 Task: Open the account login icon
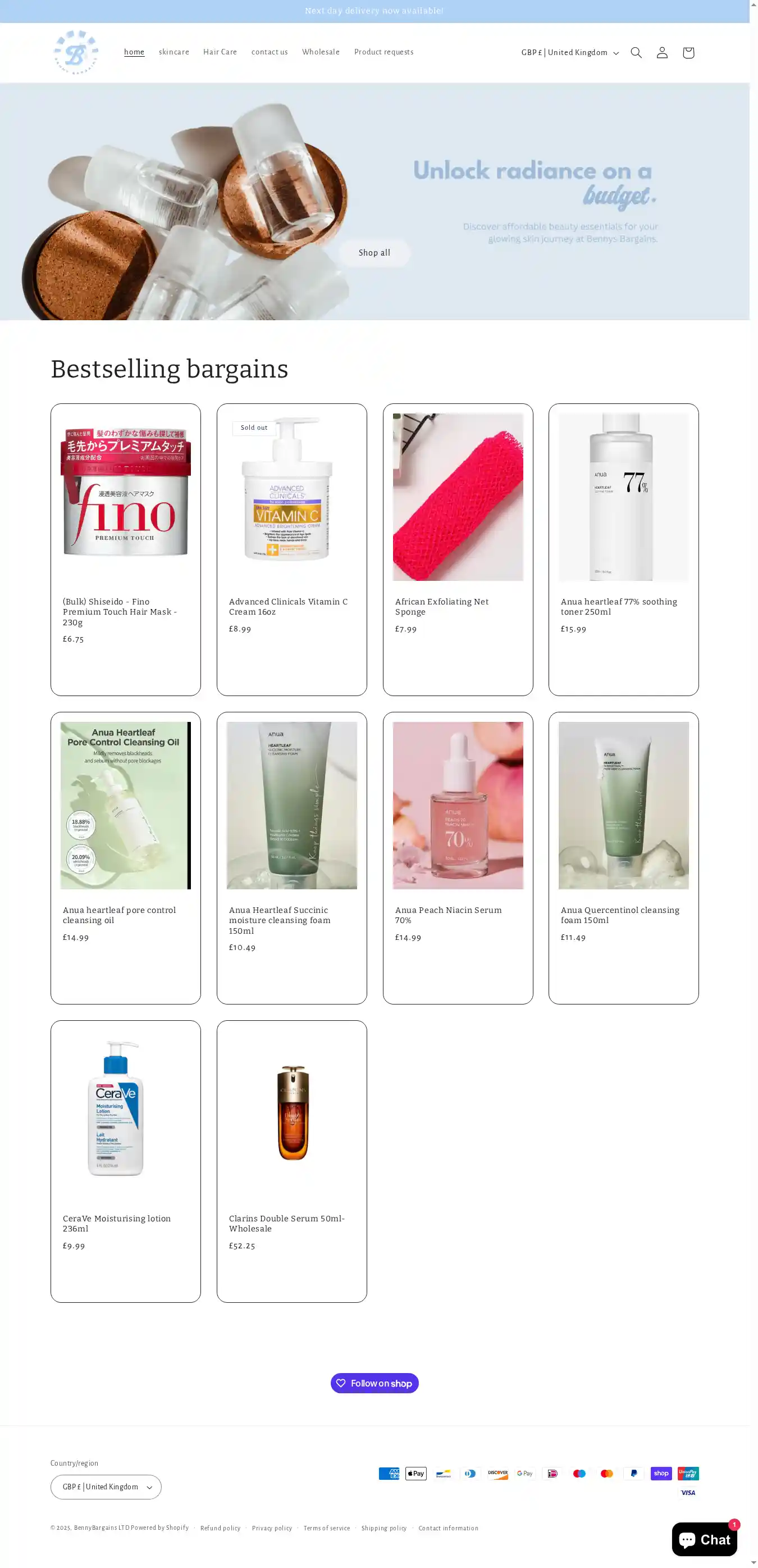tap(662, 53)
